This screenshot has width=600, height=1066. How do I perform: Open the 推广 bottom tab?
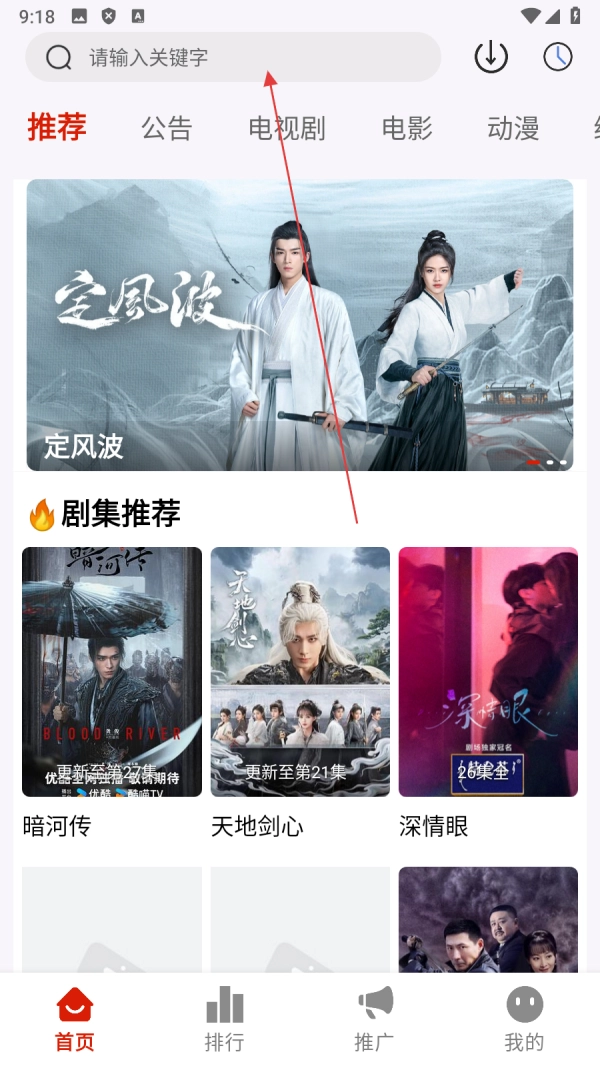tap(374, 1019)
